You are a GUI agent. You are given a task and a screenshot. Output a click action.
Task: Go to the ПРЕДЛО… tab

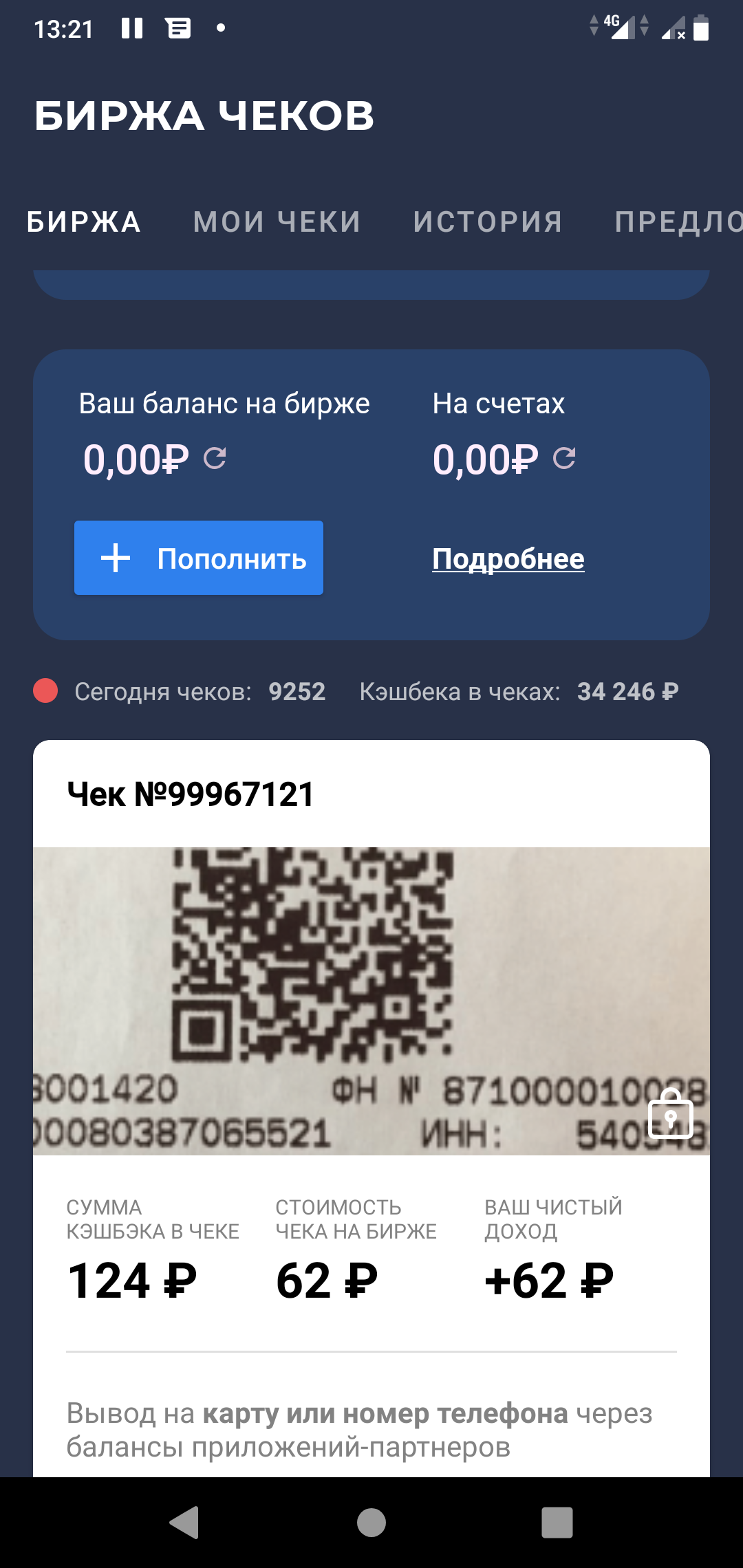678,222
